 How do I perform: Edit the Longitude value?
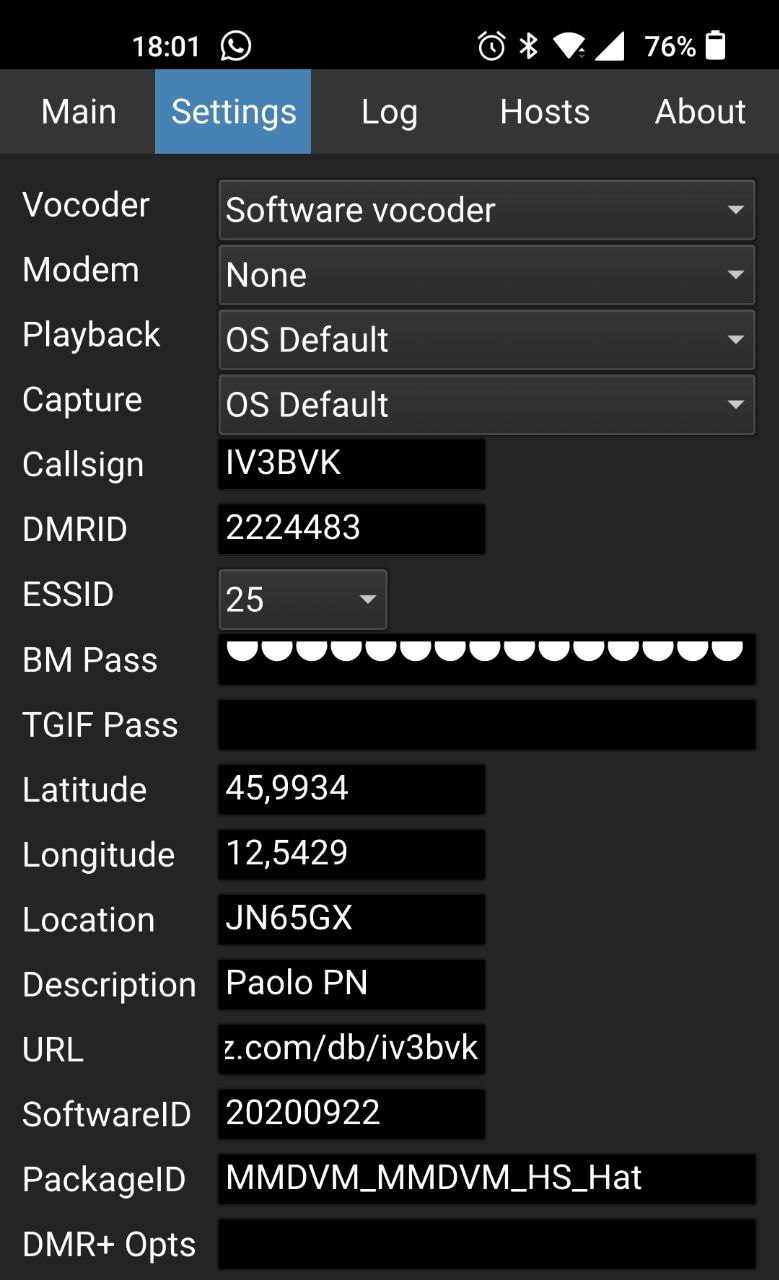352,854
